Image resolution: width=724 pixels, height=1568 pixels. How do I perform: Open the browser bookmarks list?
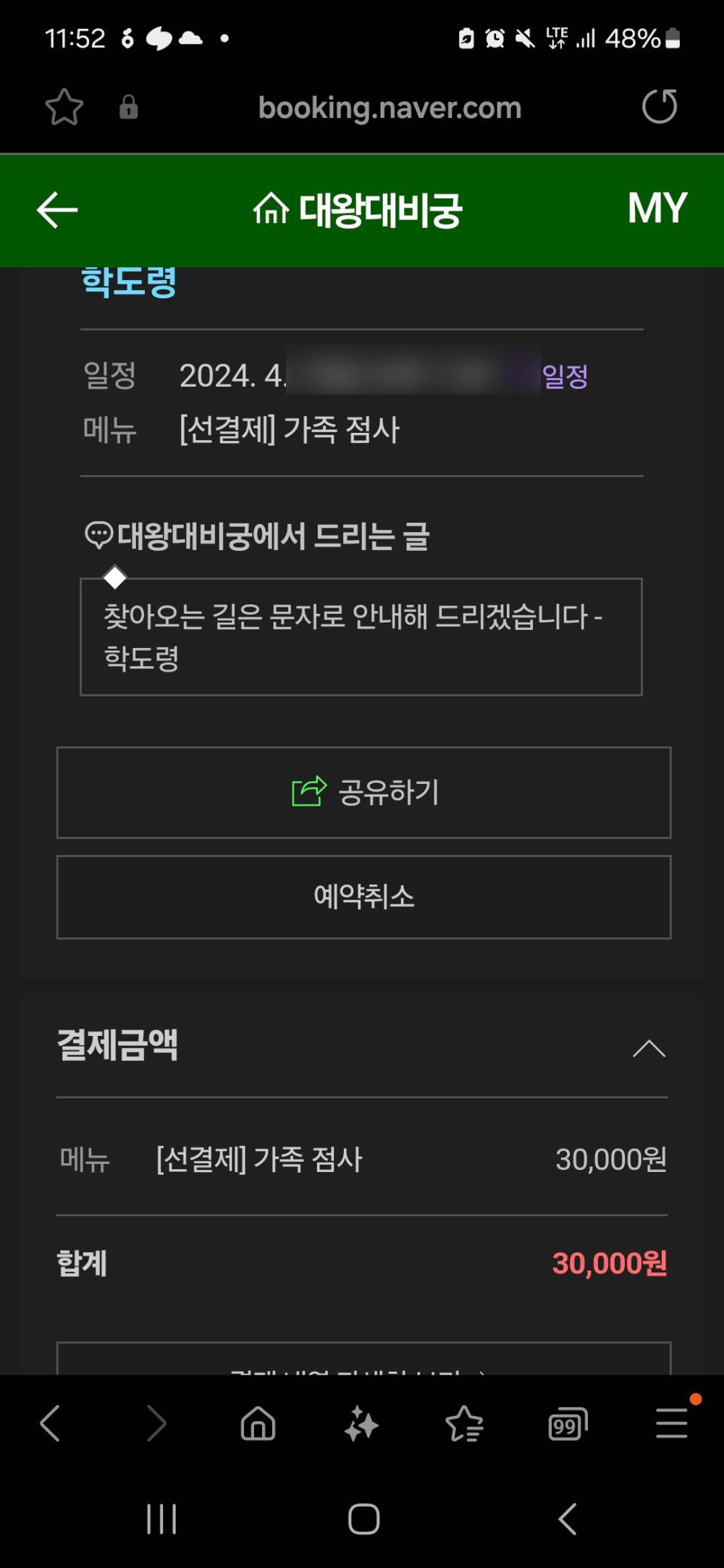[x=464, y=1425]
